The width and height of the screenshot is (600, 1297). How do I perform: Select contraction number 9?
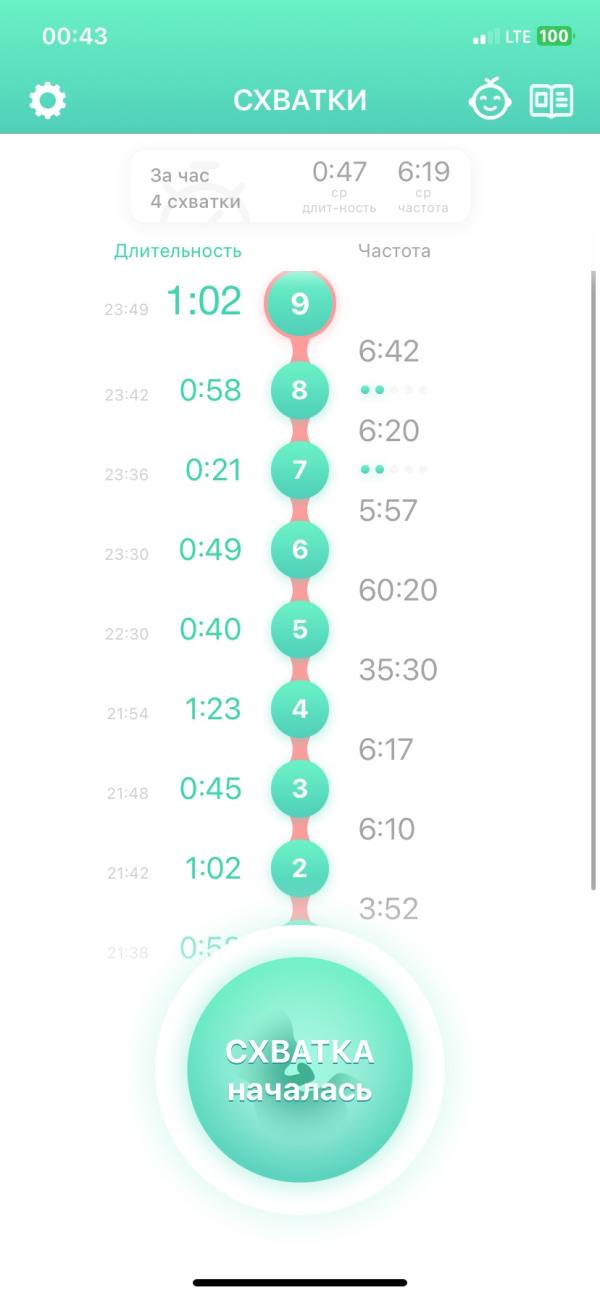(x=300, y=304)
